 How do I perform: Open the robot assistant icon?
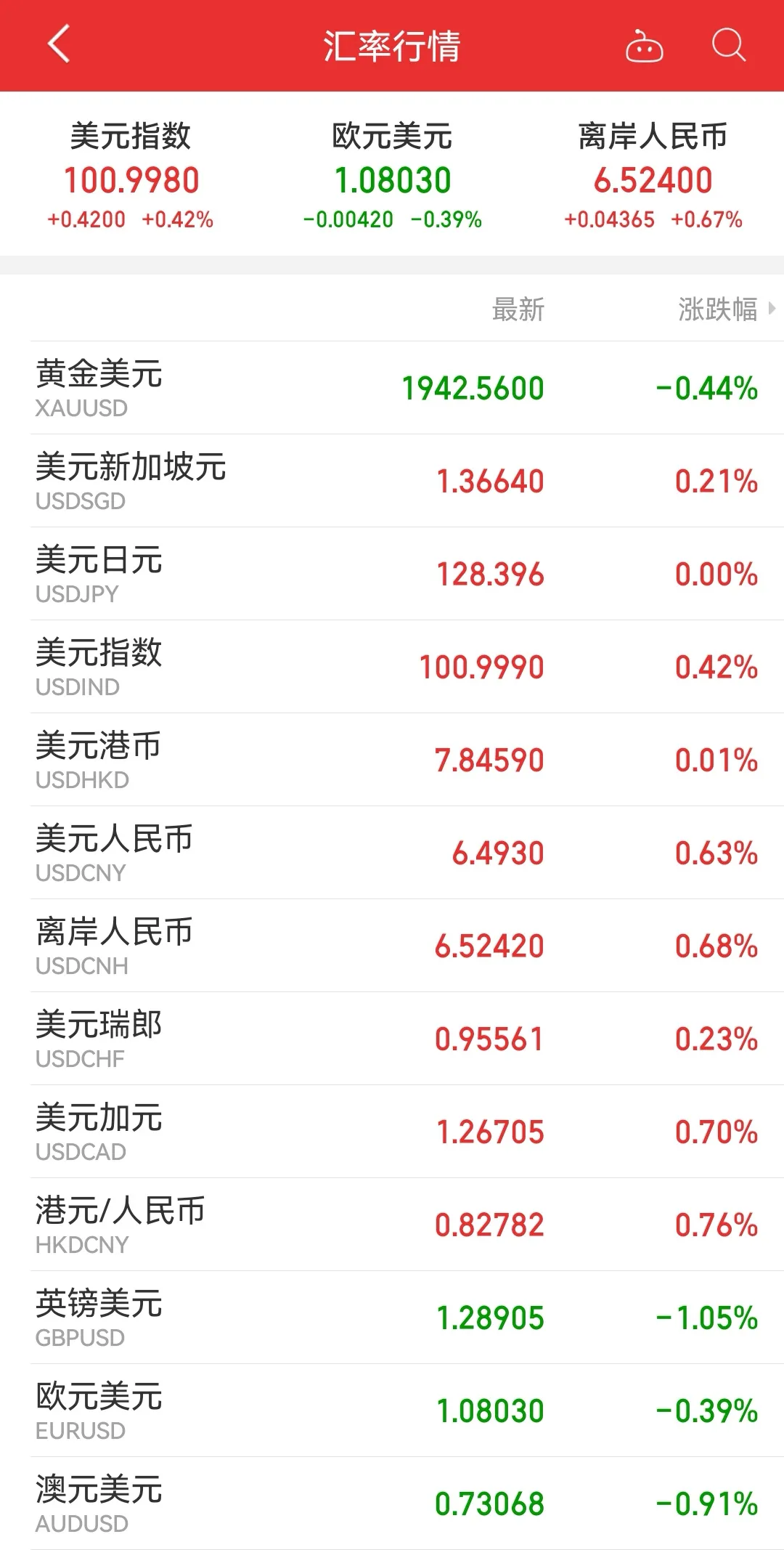pos(644,46)
